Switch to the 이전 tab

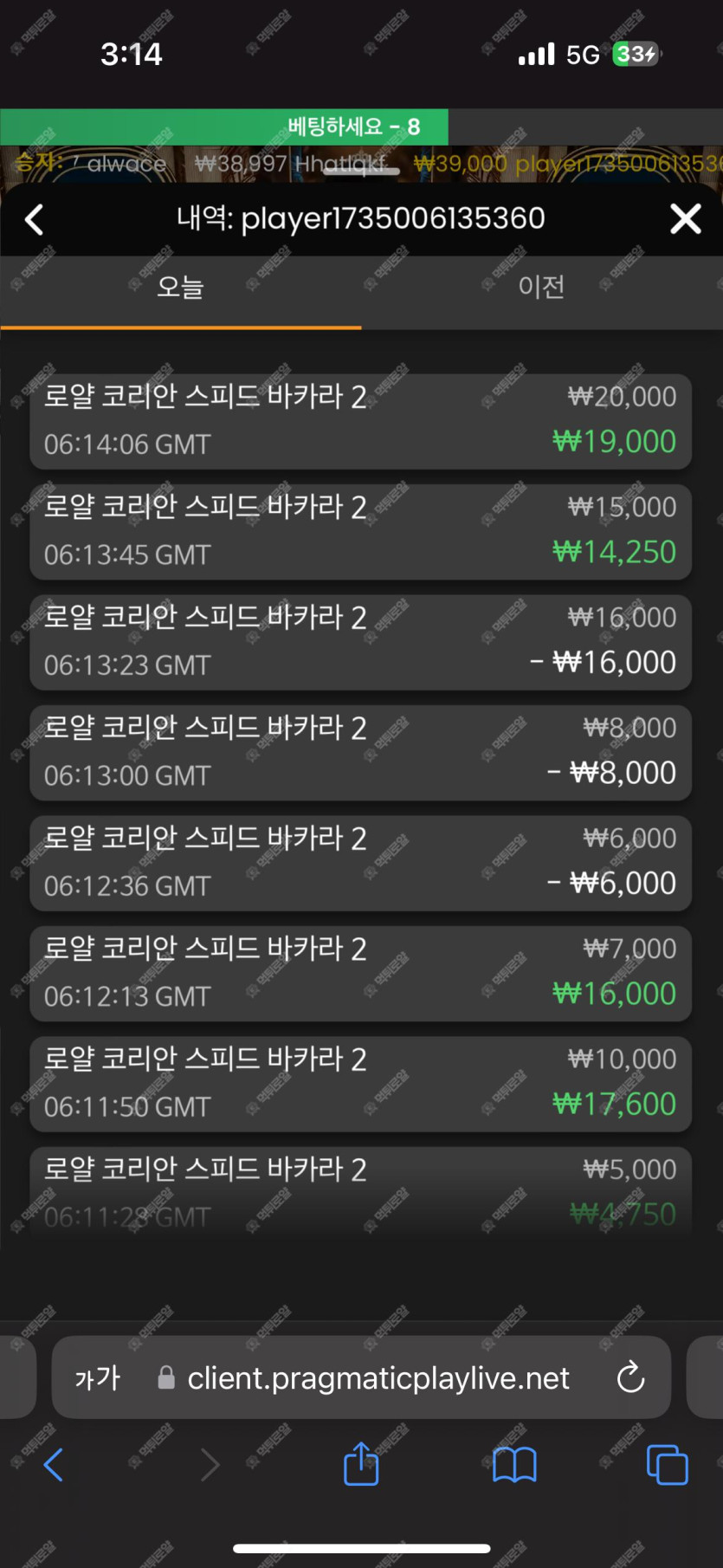542,287
